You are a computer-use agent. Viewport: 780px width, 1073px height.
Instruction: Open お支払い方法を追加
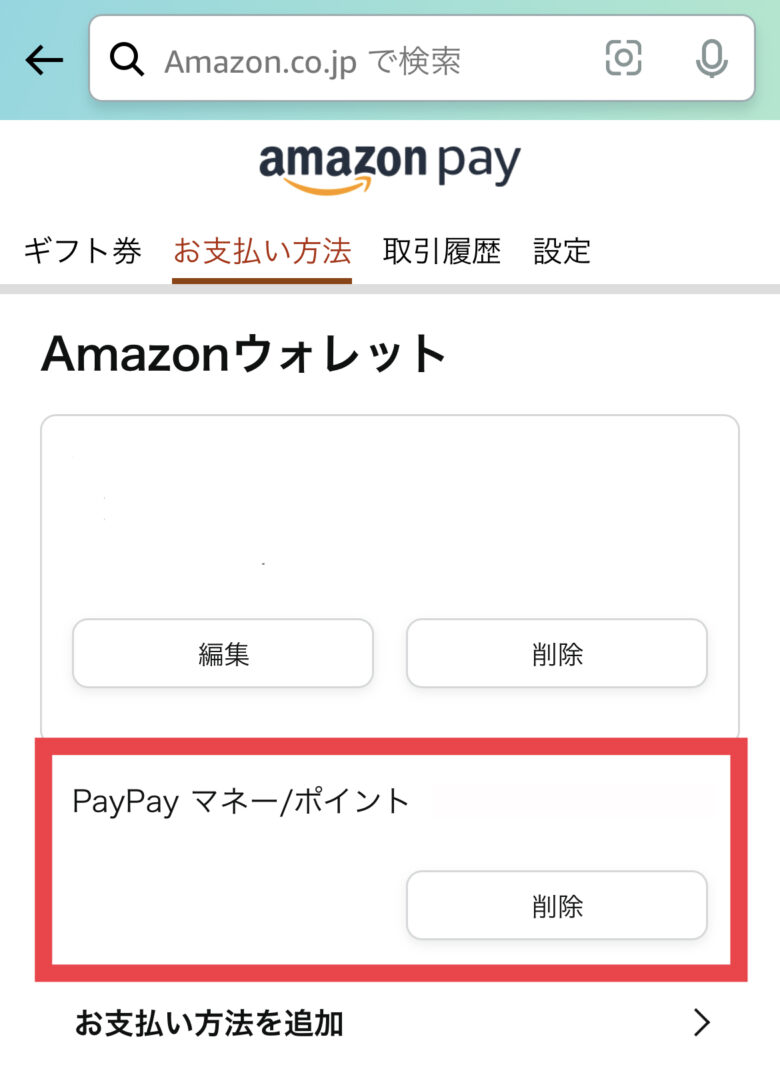pos(390,1023)
